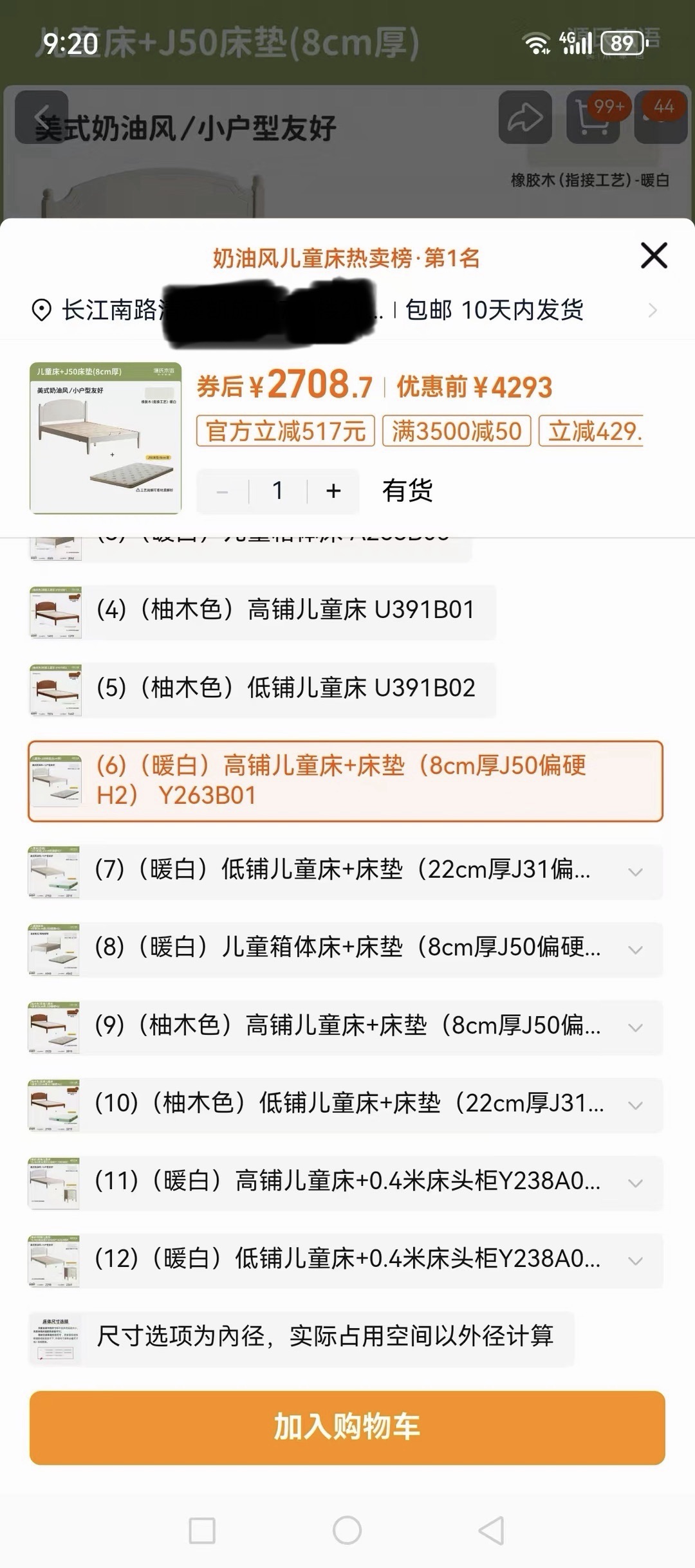This screenshot has width=695, height=1568.
Task: Pick option (10) 柚木色 低铺儿童床+床垫 22cm
Action: (x=347, y=1104)
